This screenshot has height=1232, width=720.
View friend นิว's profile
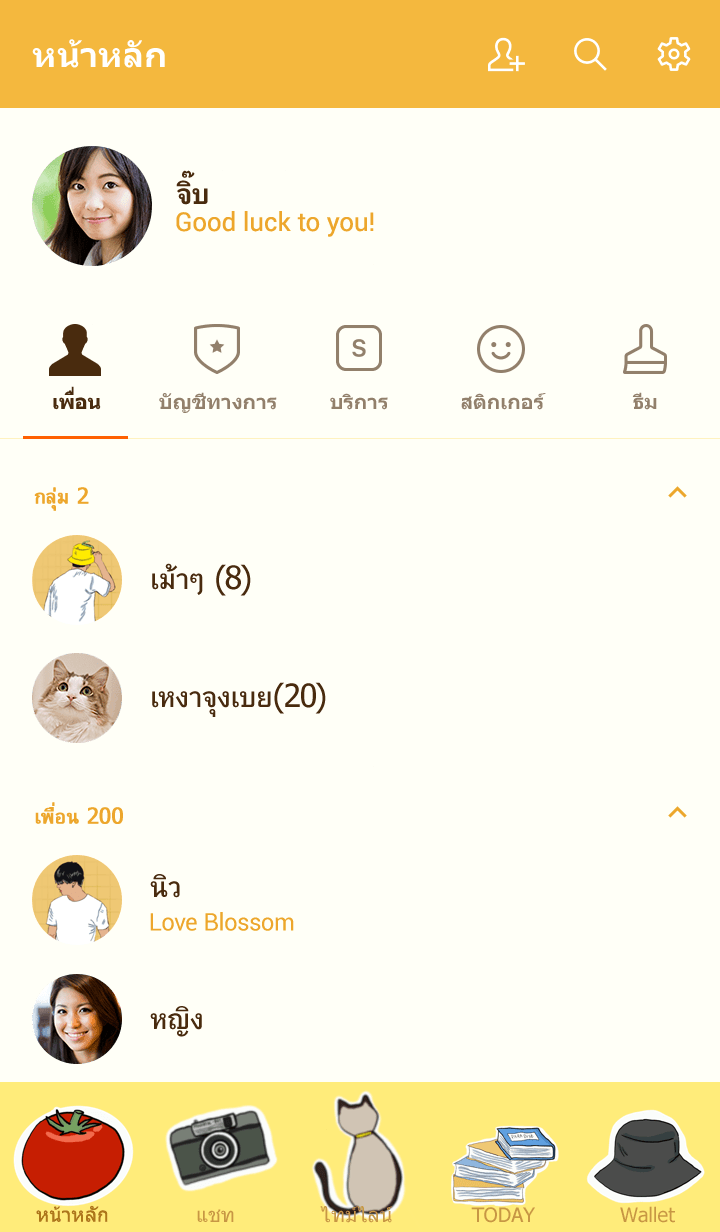pos(165,900)
